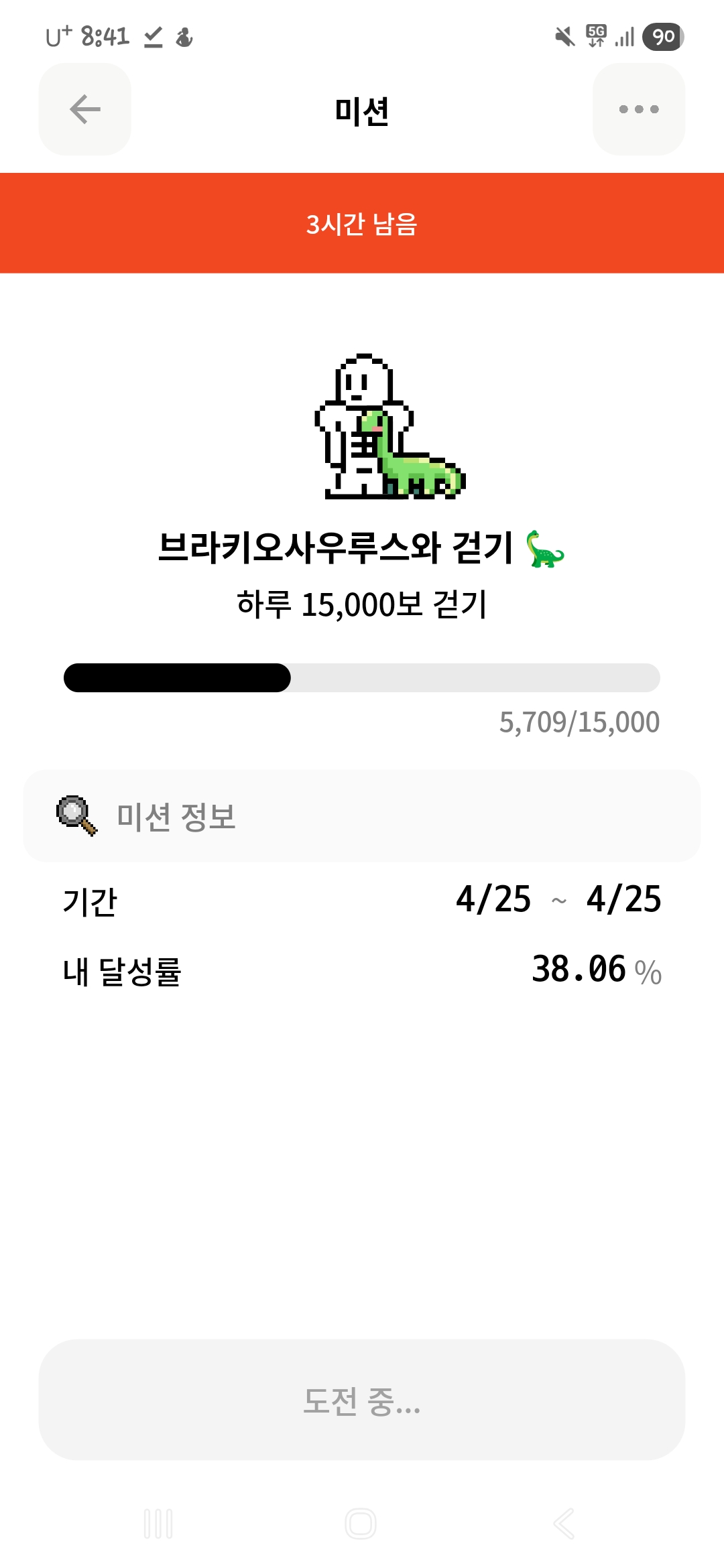The height and width of the screenshot is (1568, 724).
Task: Go back using the top arrow
Action: pyautogui.click(x=85, y=109)
